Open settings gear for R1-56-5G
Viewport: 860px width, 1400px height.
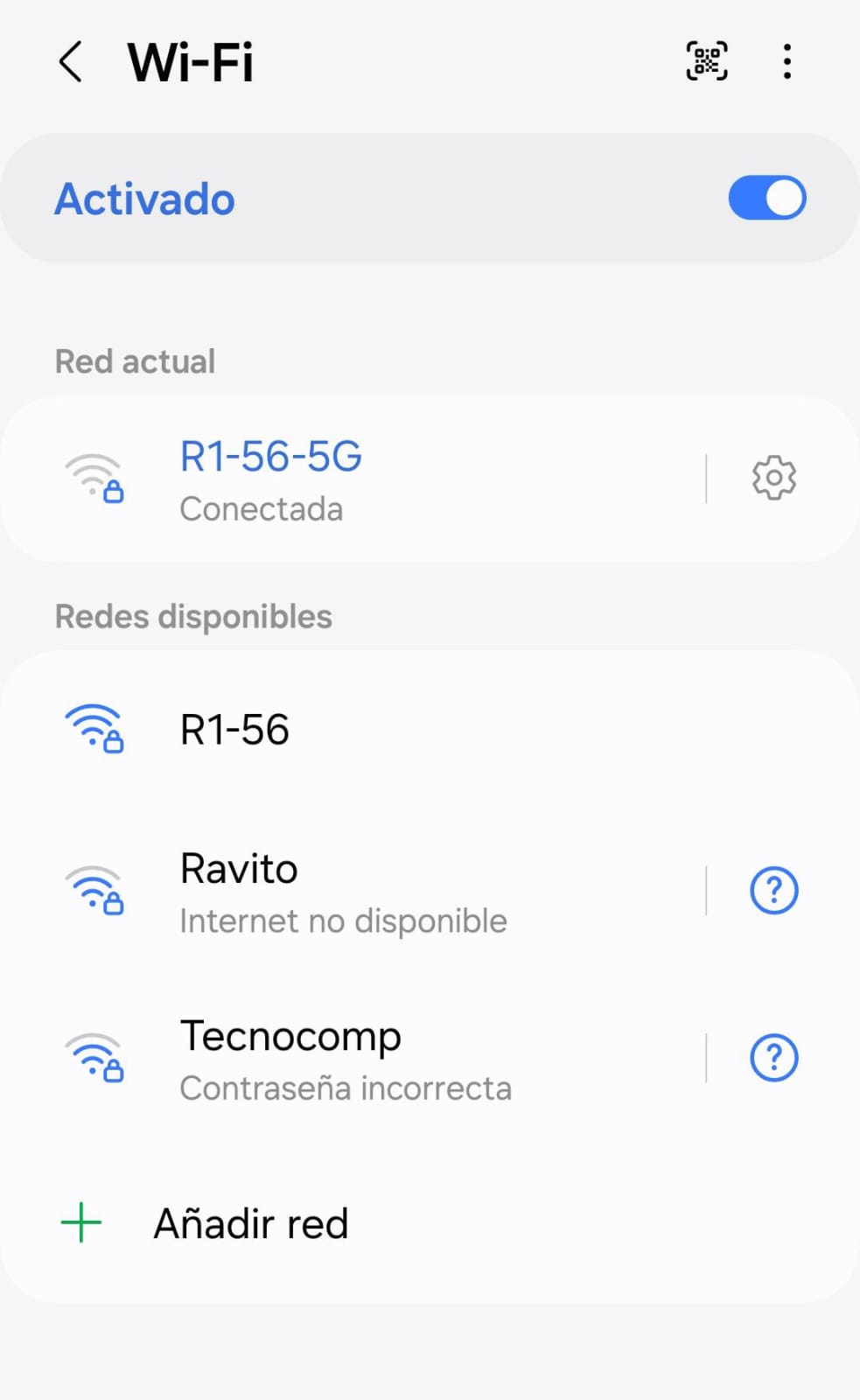point(773,478)
